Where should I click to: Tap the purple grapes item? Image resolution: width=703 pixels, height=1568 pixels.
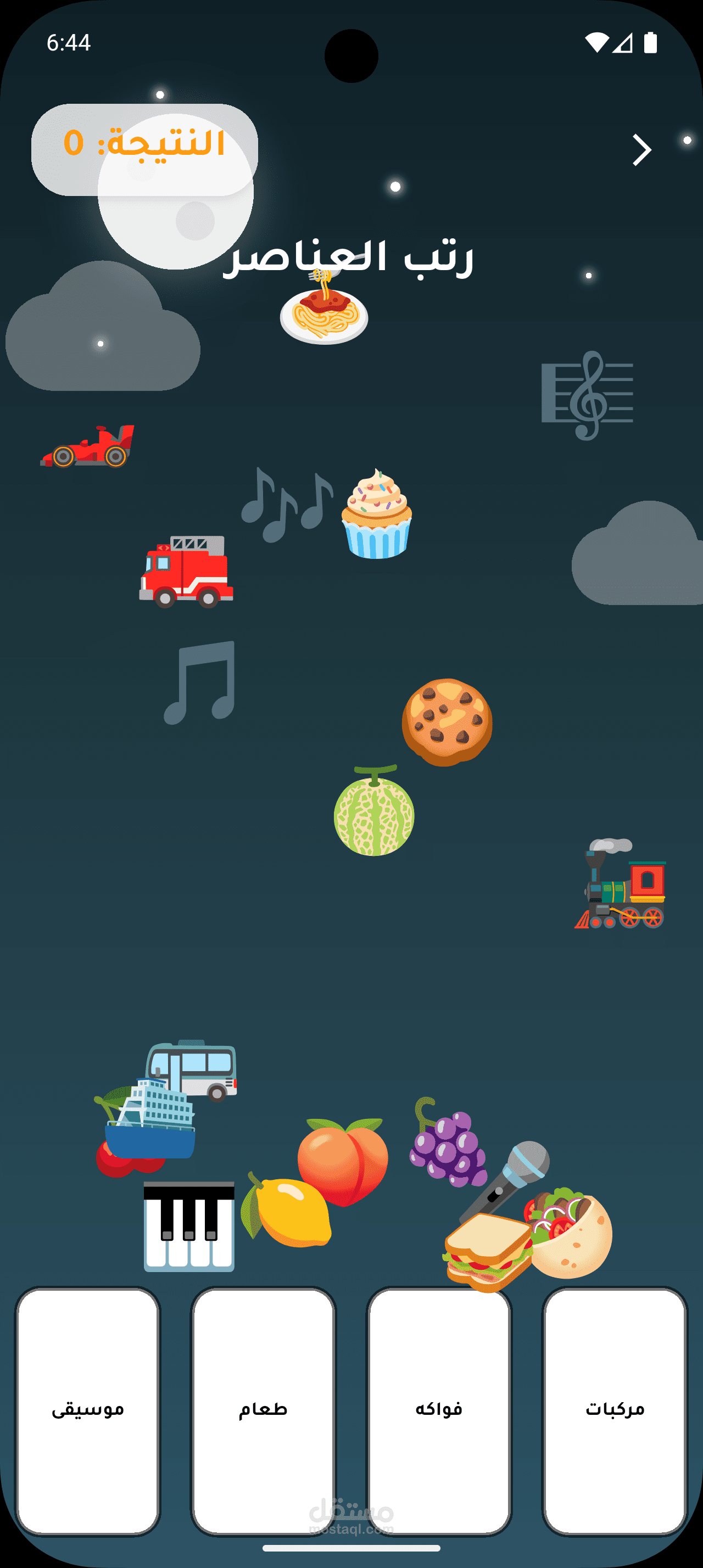click(449, 1142)
